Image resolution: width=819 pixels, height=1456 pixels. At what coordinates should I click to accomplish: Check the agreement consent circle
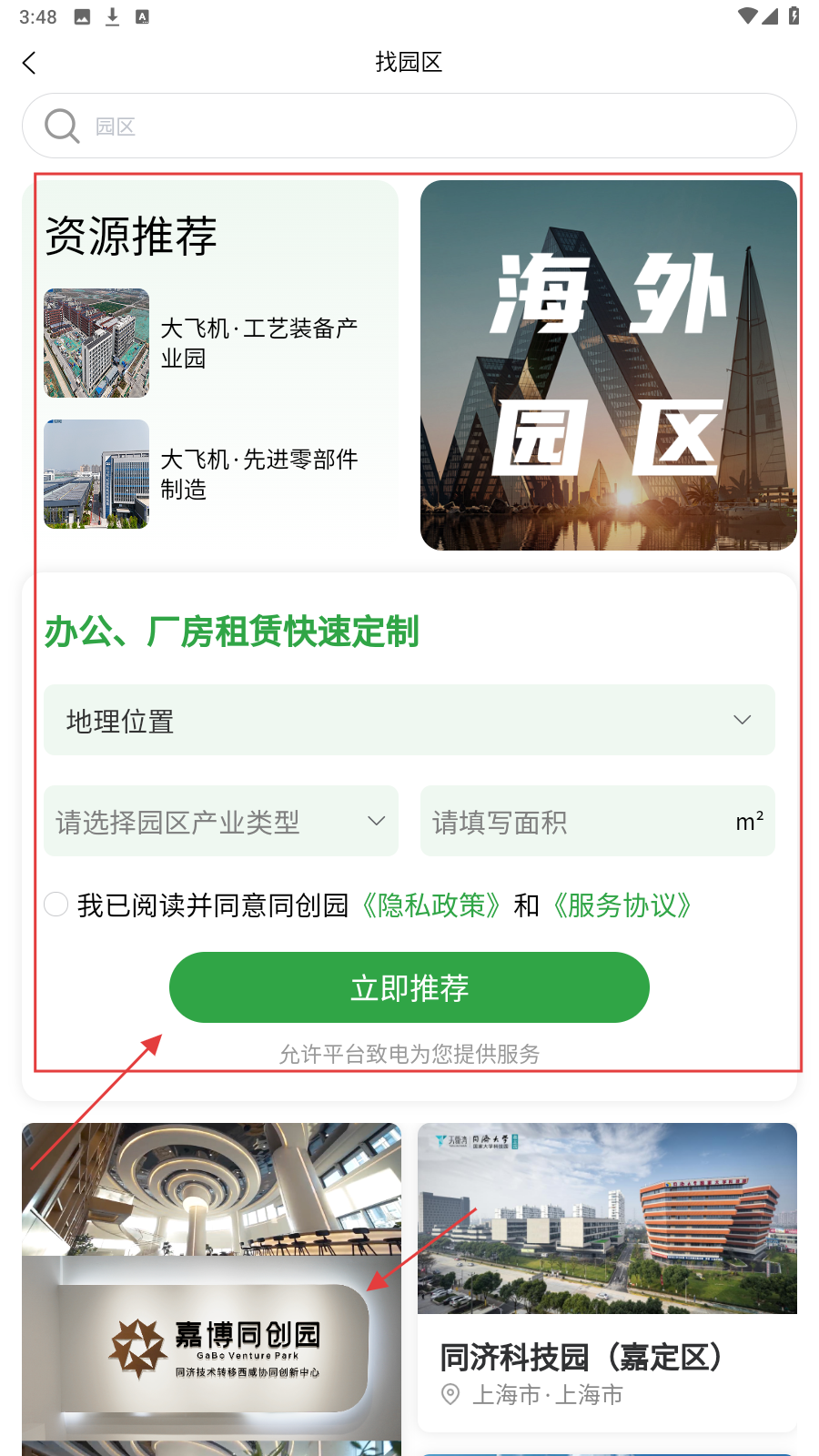[56, 904]
